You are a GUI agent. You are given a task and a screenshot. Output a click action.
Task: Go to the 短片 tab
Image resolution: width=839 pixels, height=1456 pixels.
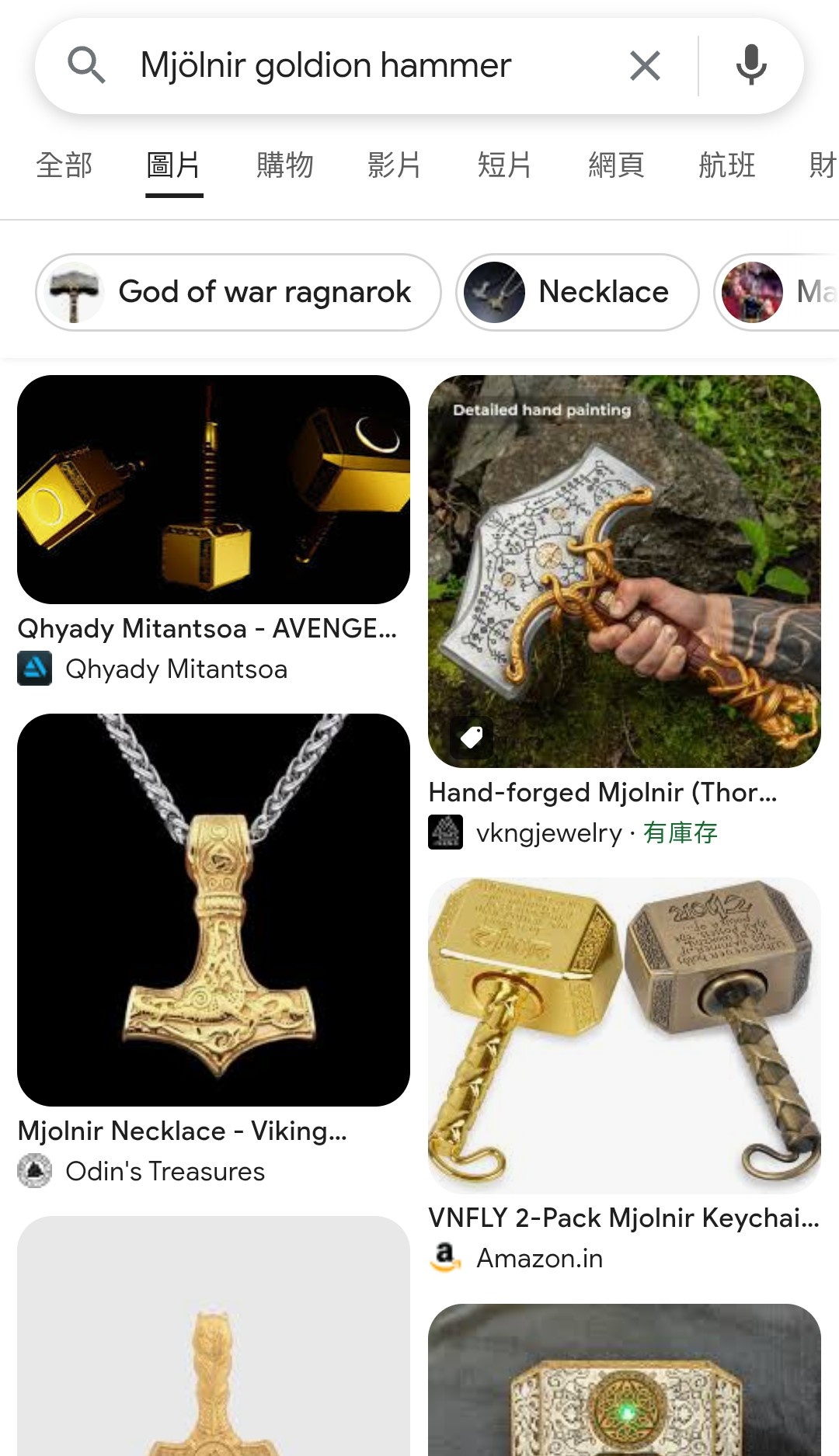click(x=505, y=165)
